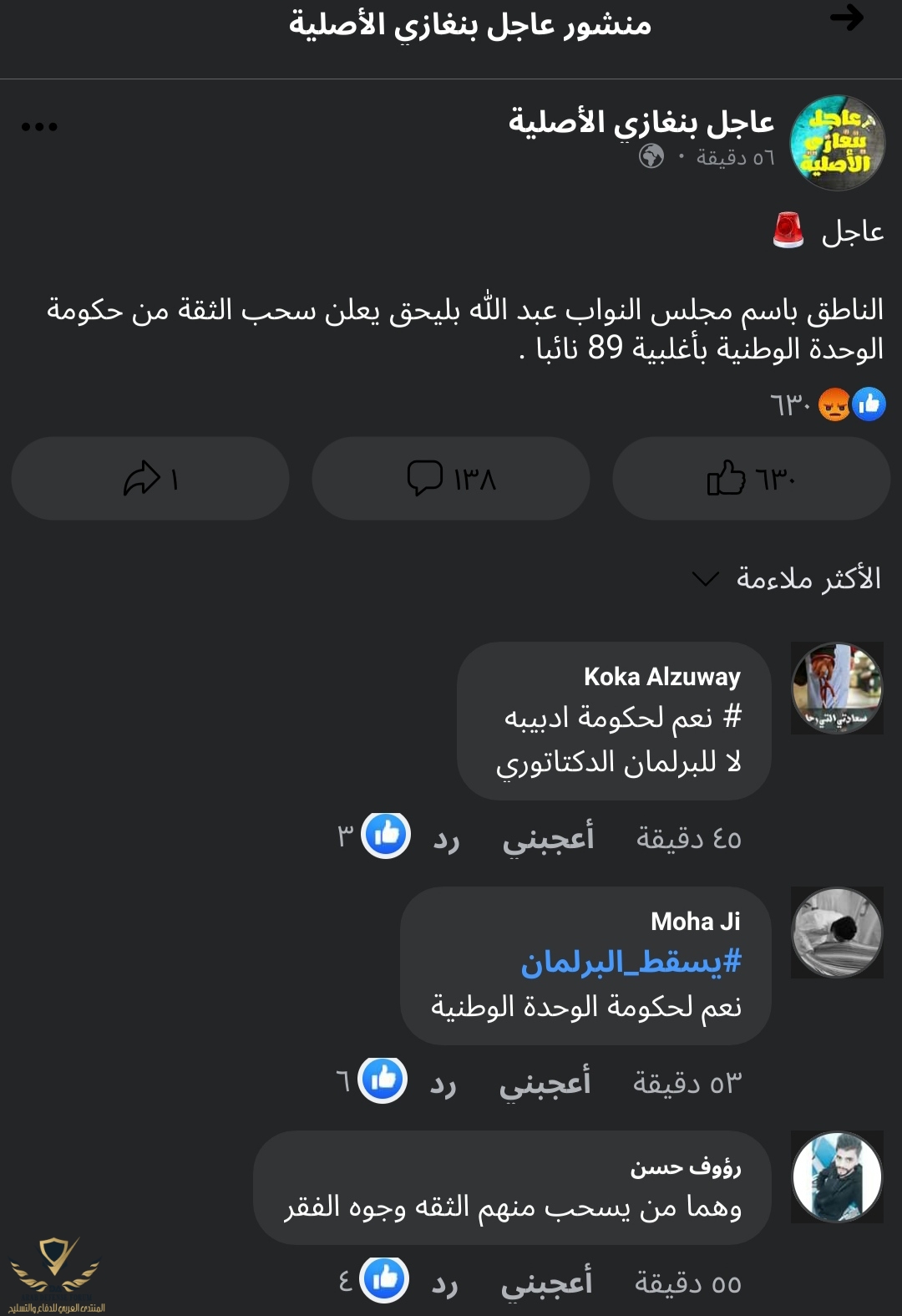The image size is (902, 1316).
Task: Open the comments button showing ١٣٨
Action: click(451, 479)
